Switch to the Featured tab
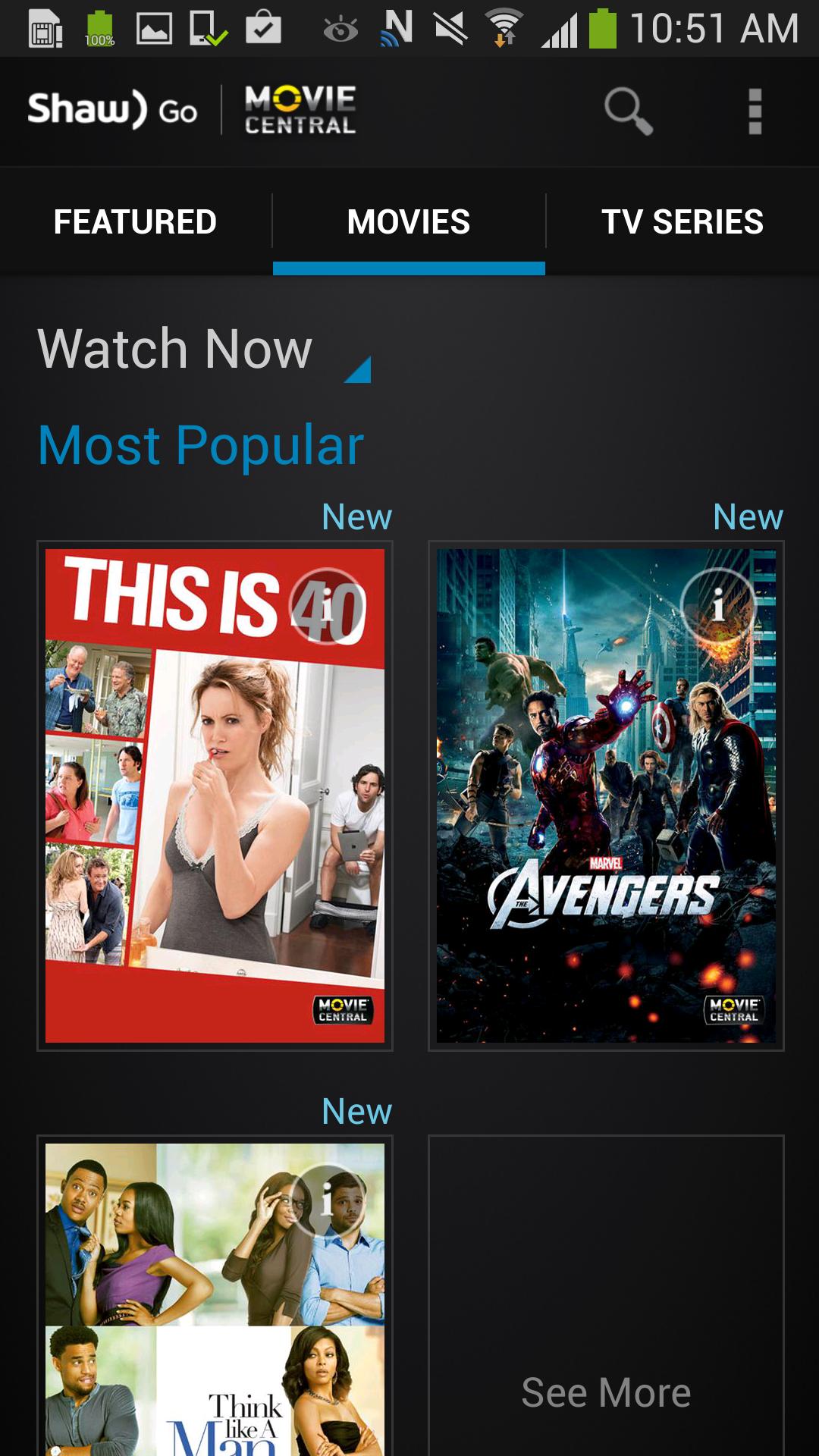This screenshot has height=1456, width=819. pos(135,222)
